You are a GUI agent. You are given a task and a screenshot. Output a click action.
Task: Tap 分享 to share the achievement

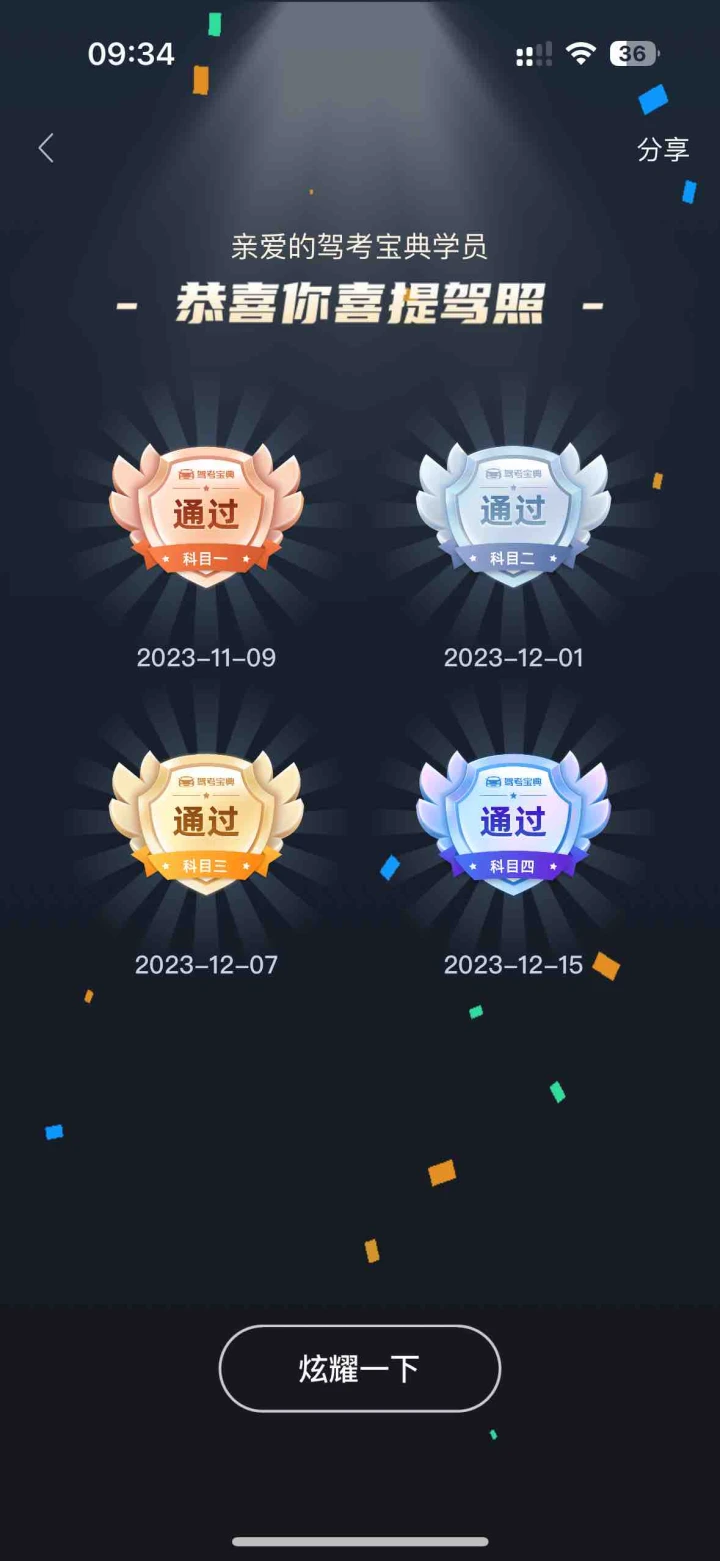(663, 149)
